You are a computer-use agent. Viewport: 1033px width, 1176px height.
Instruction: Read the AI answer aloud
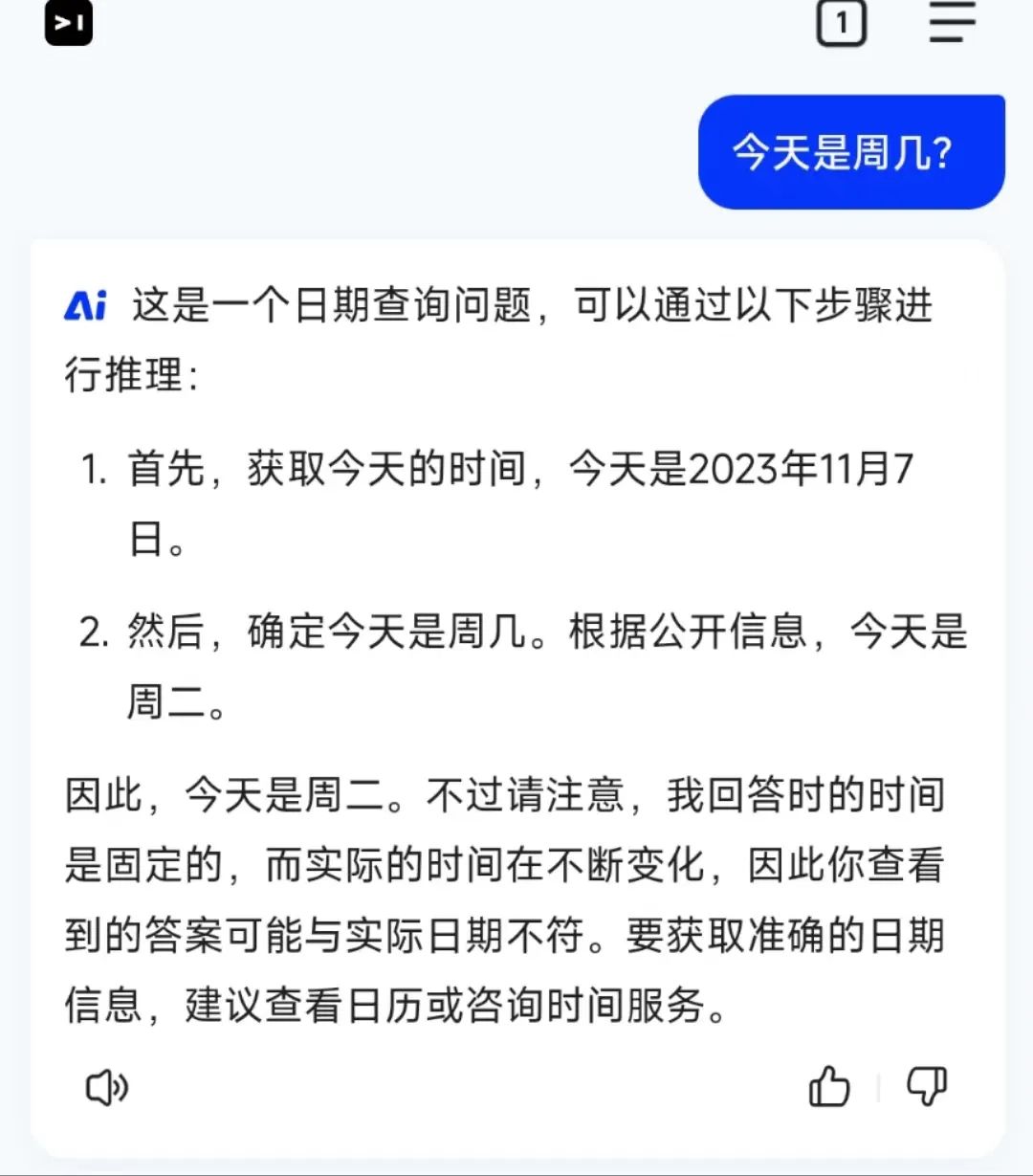coord(107,1088)
